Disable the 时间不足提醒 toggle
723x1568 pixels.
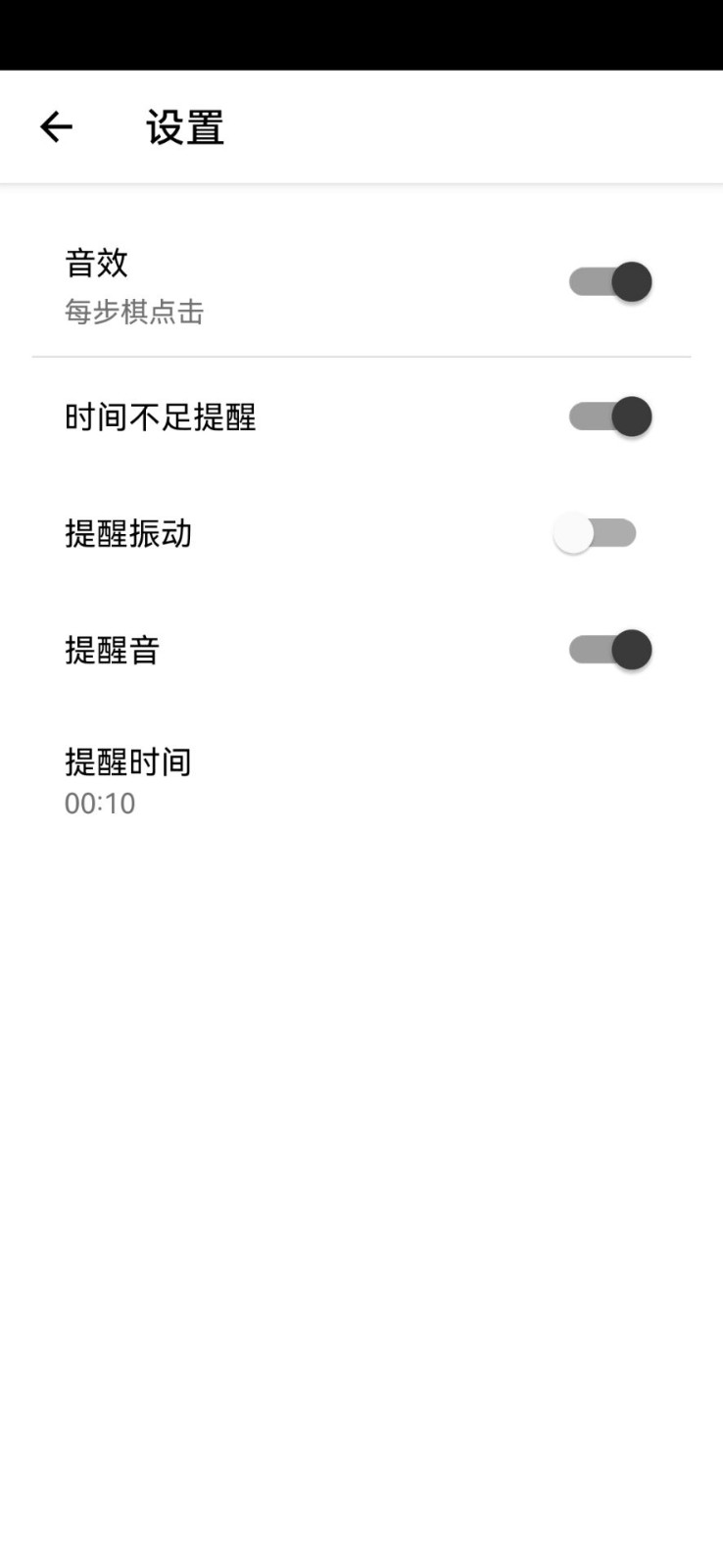[610, 416]
